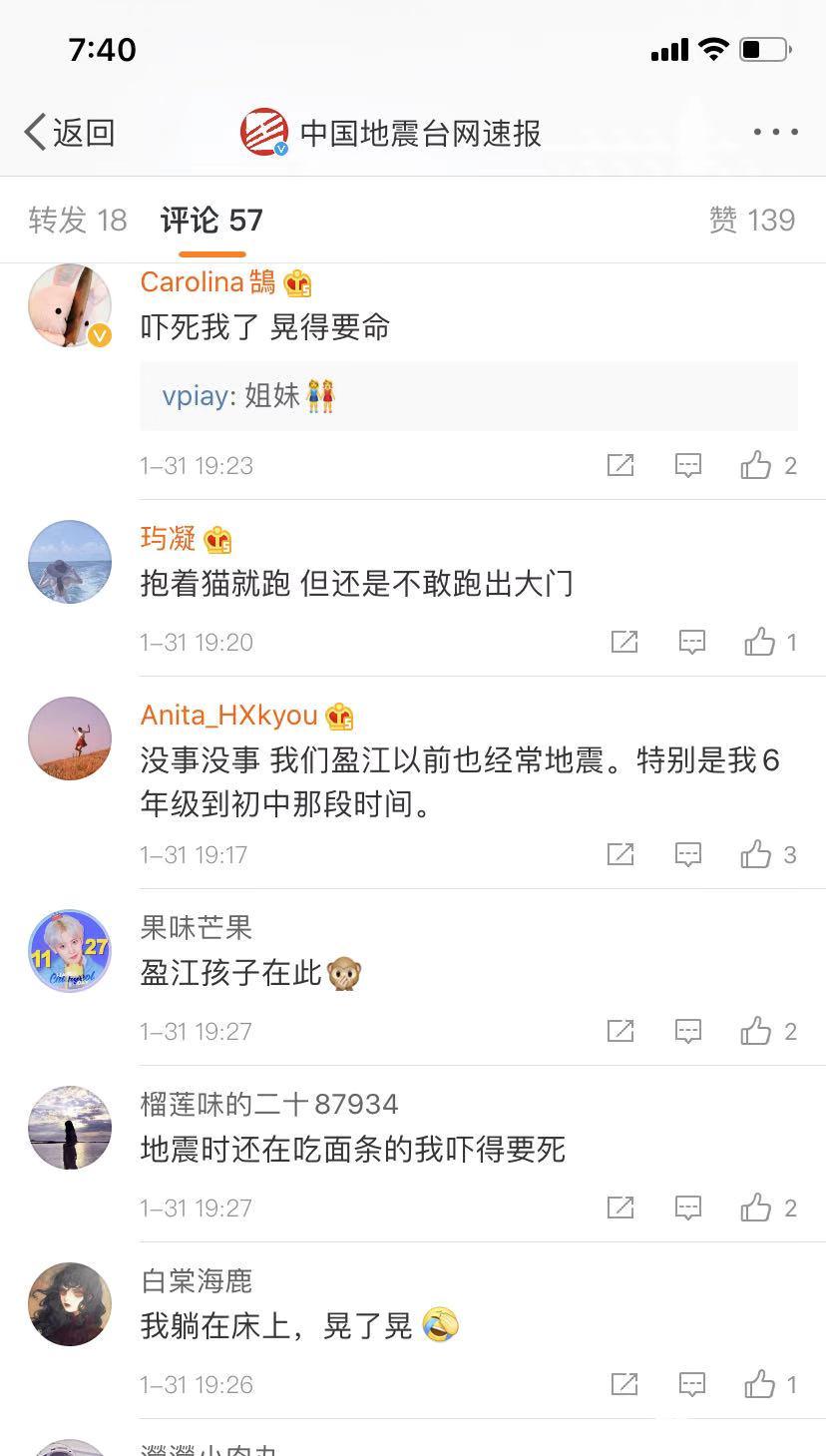Open the three-dot overflow menu

click(775, 132)
